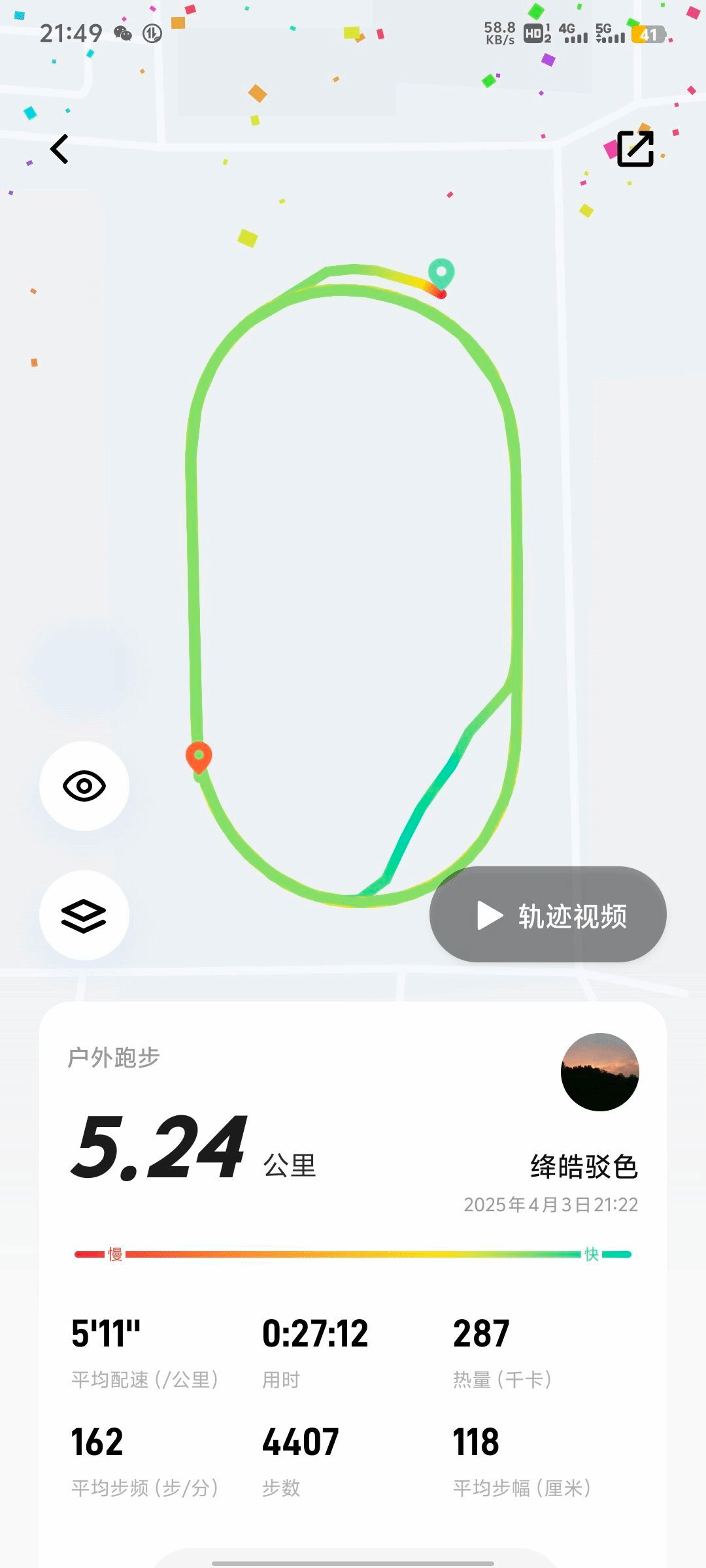Toggle route visibility with the eye button

pos(84,786)
